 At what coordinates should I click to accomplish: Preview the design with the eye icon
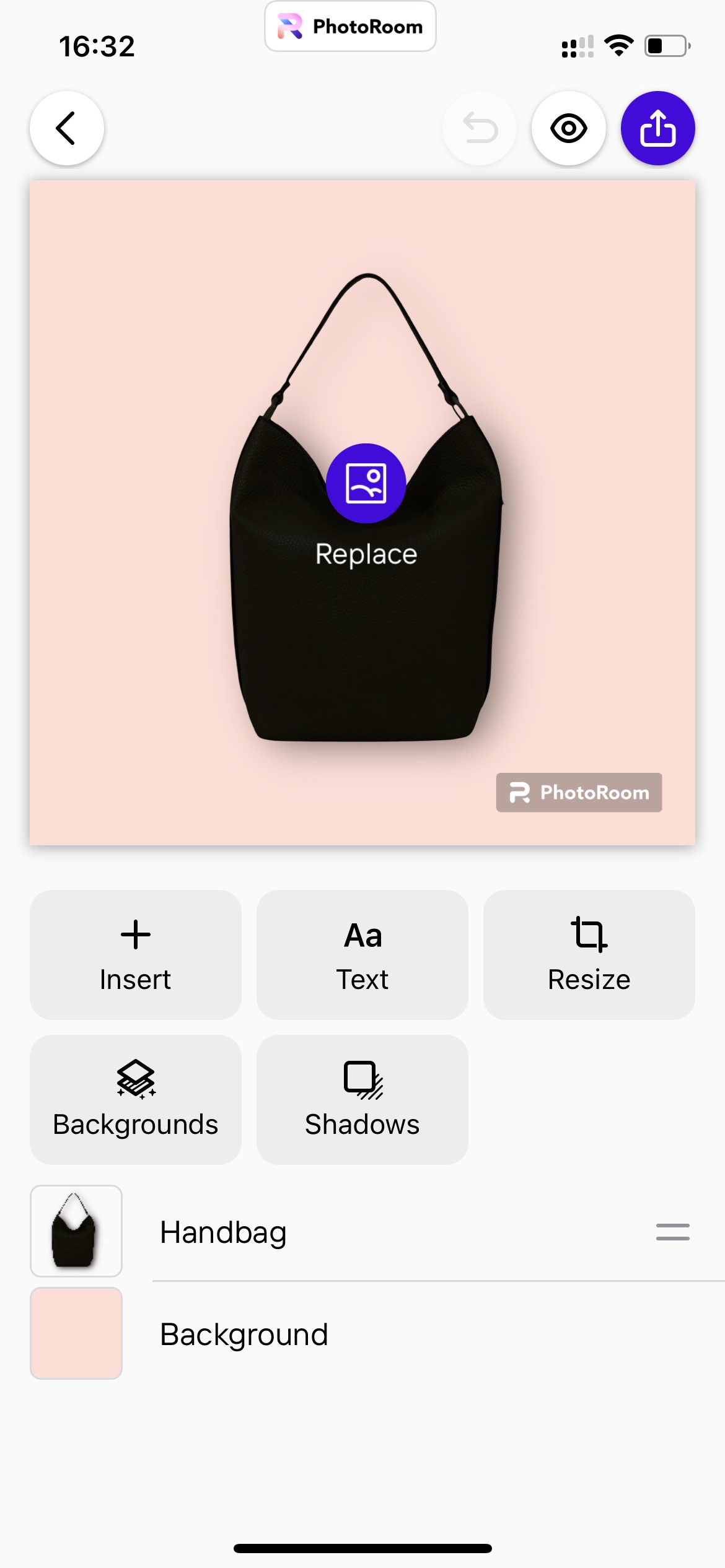(568, 128)
